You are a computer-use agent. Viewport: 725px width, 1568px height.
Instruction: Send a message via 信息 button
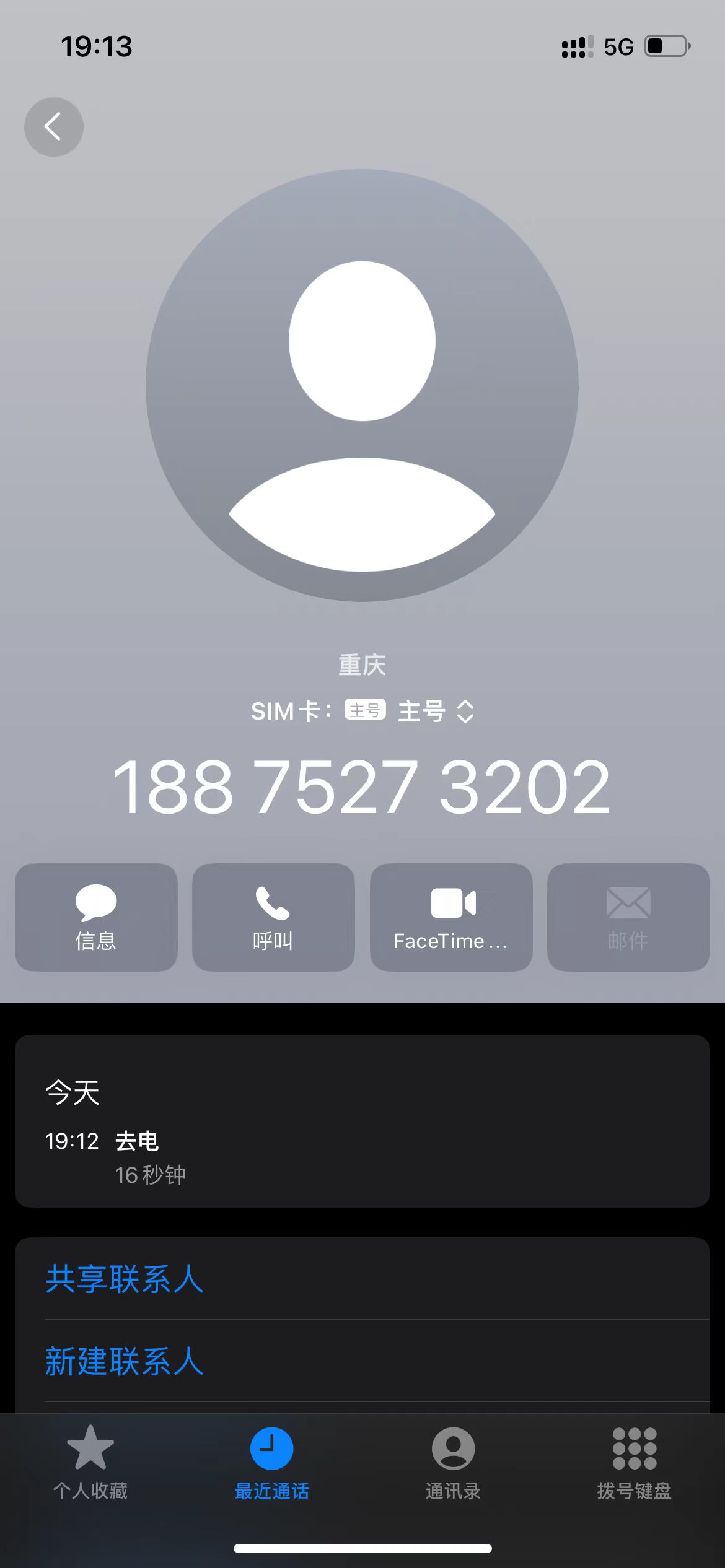pyautogui.click(x=96, y=917)
